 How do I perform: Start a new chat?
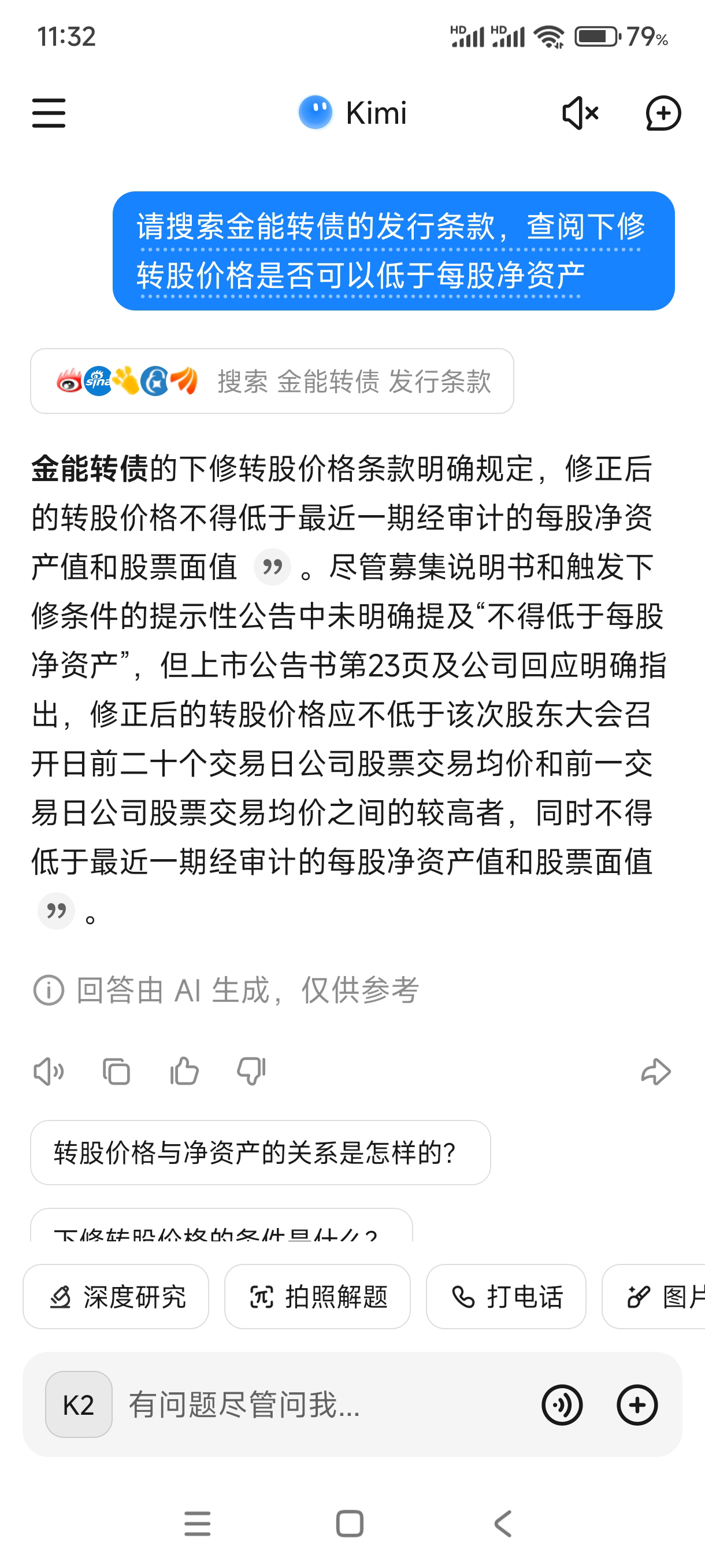(x=662, y=113)
